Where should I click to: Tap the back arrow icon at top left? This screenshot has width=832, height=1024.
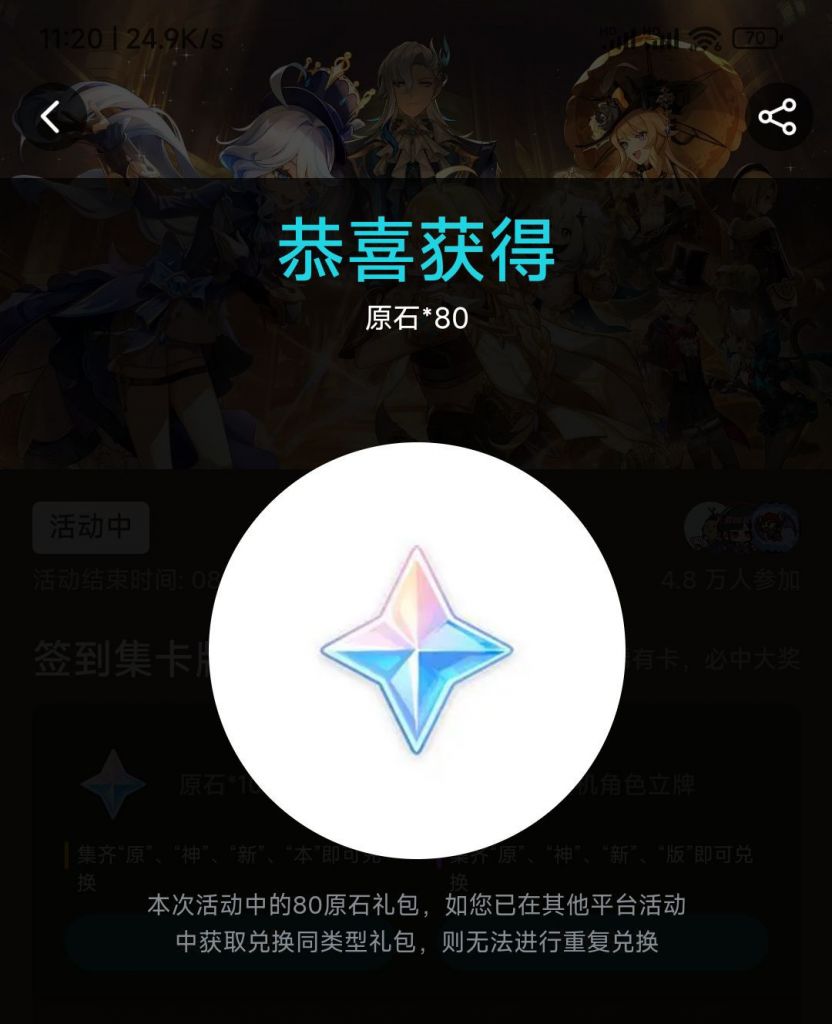52,114
